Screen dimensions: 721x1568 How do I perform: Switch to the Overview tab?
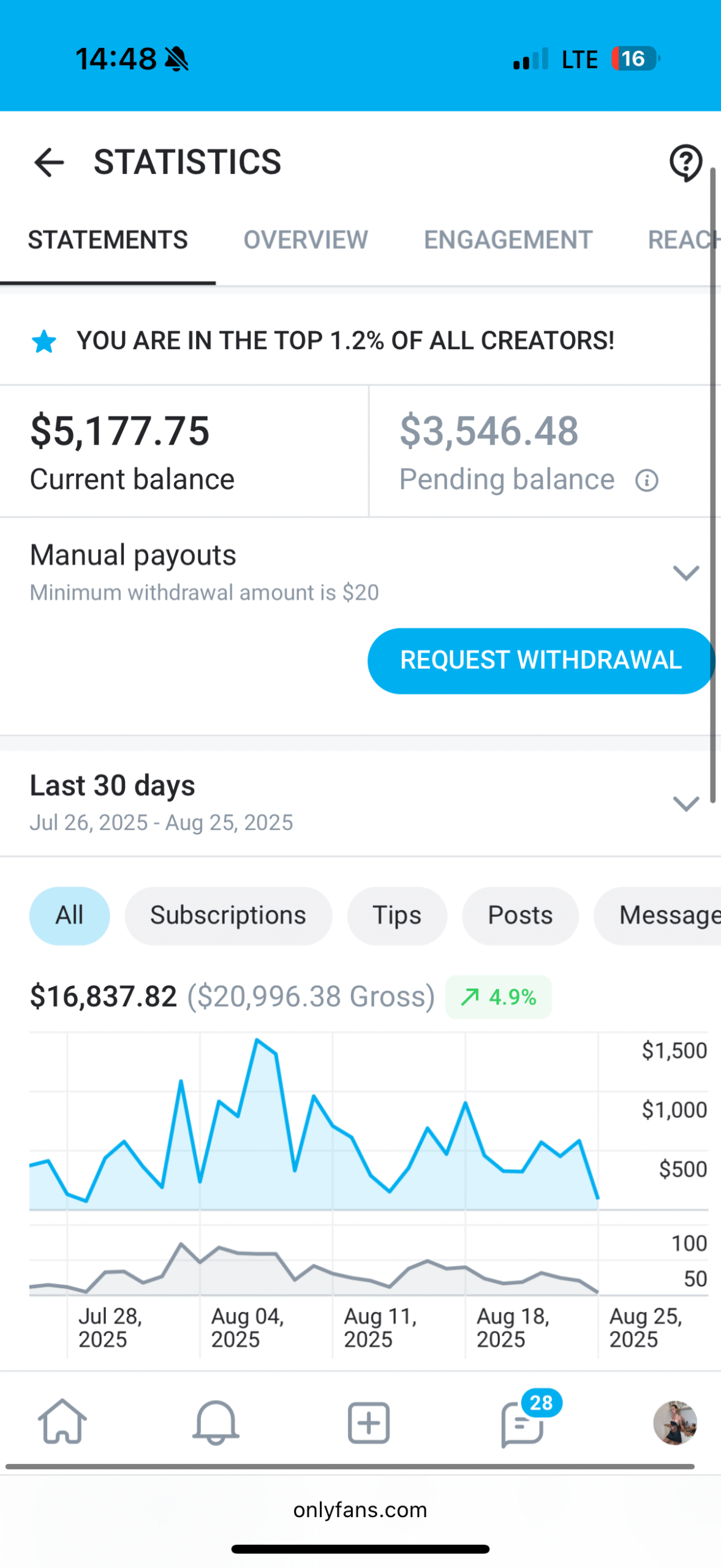[x=305, y=240]
